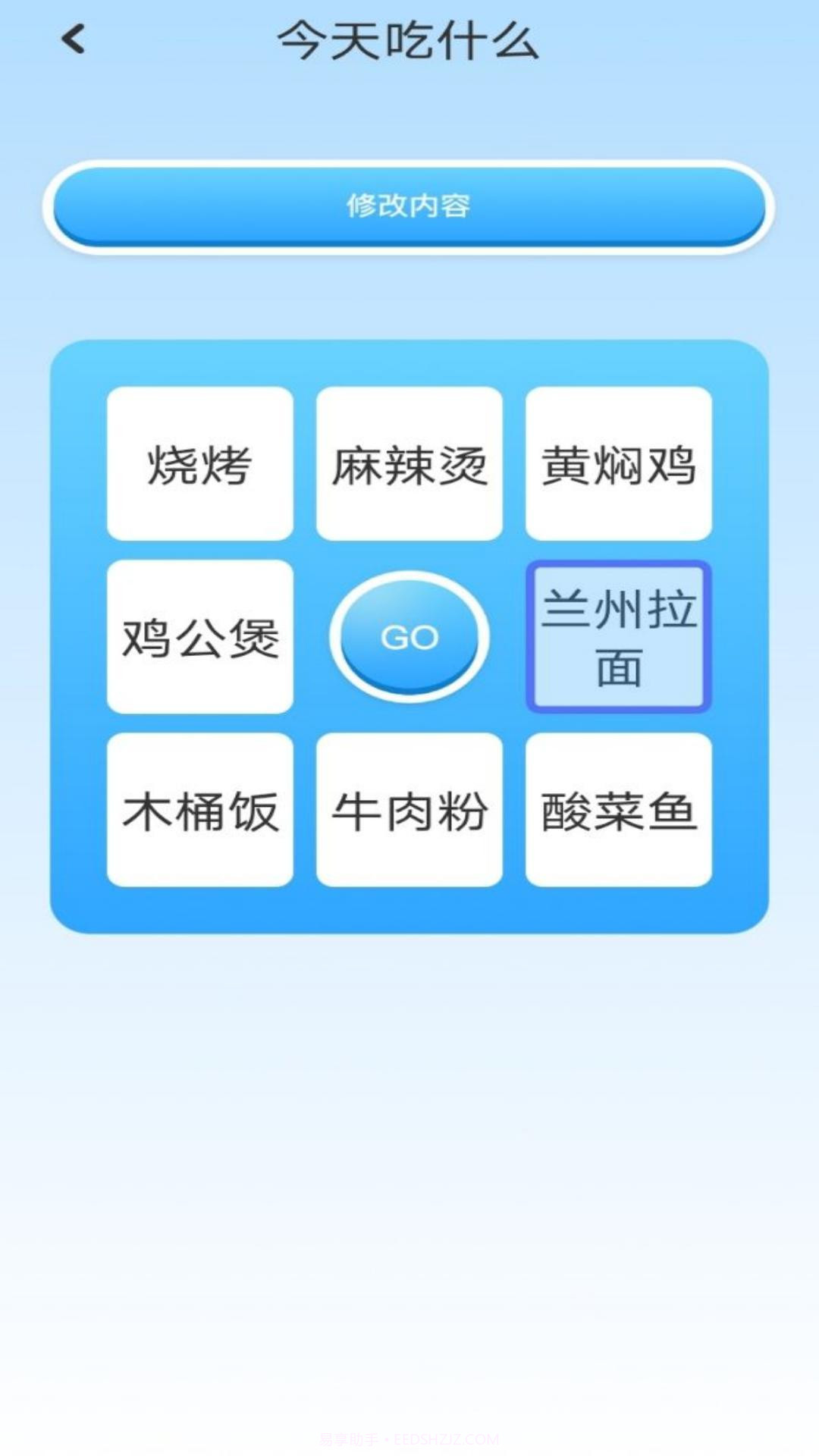This screenshot has width=819, height=1456.
Task: Tap the rounded grid panel background
Action: 409,910
